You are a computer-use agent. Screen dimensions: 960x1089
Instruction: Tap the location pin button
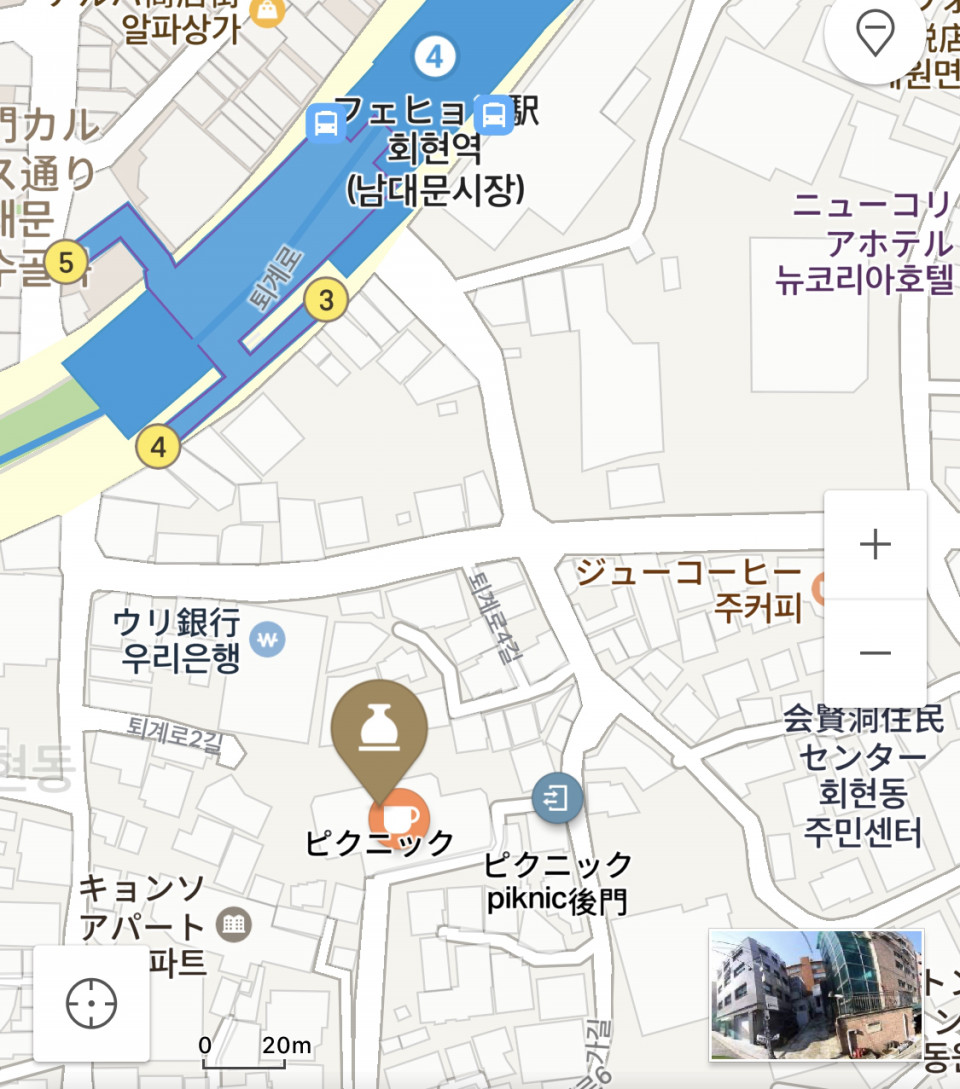pos(875,35)
